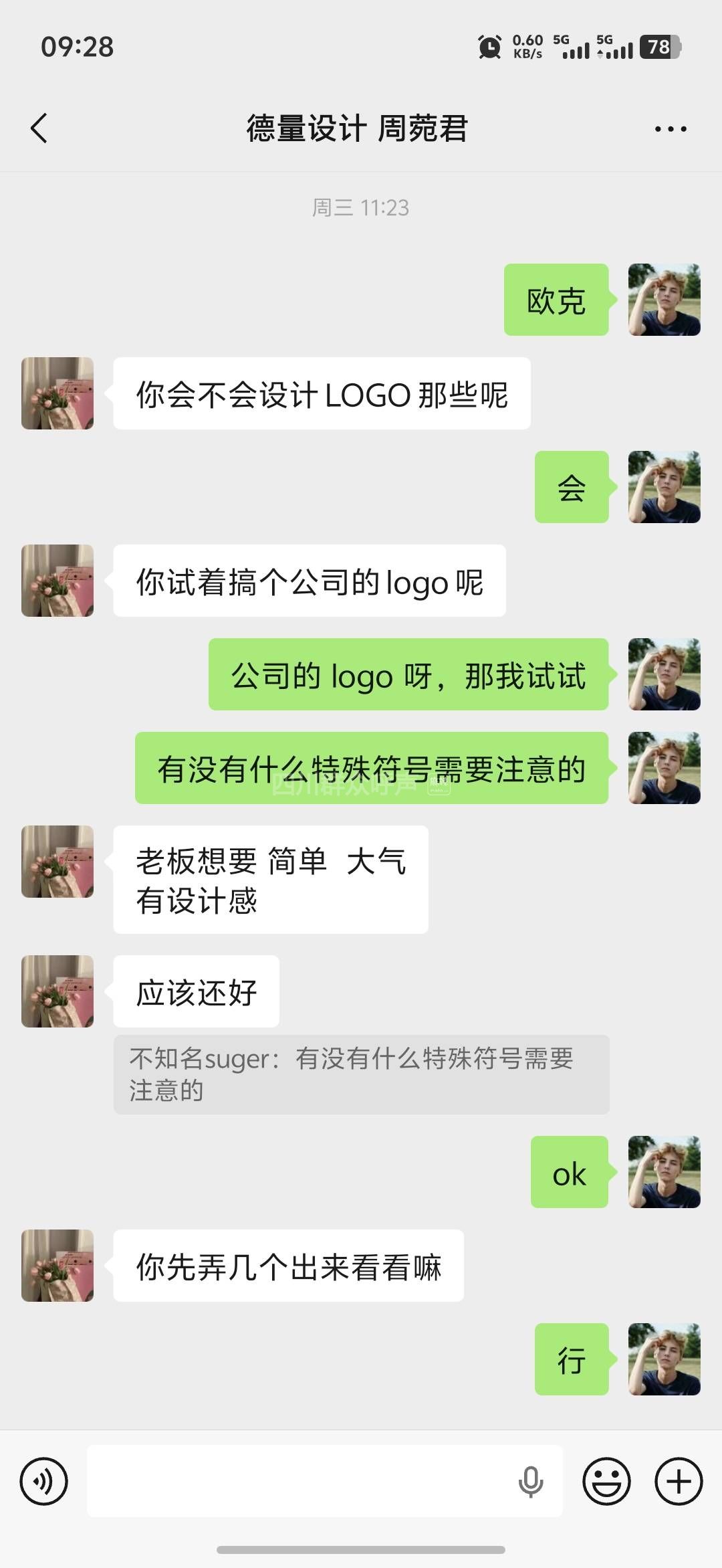Tap the quoted message from 不知名suger
Image resolution: width=722 pixels, height=1568 pixels.
pos(361,1074)
